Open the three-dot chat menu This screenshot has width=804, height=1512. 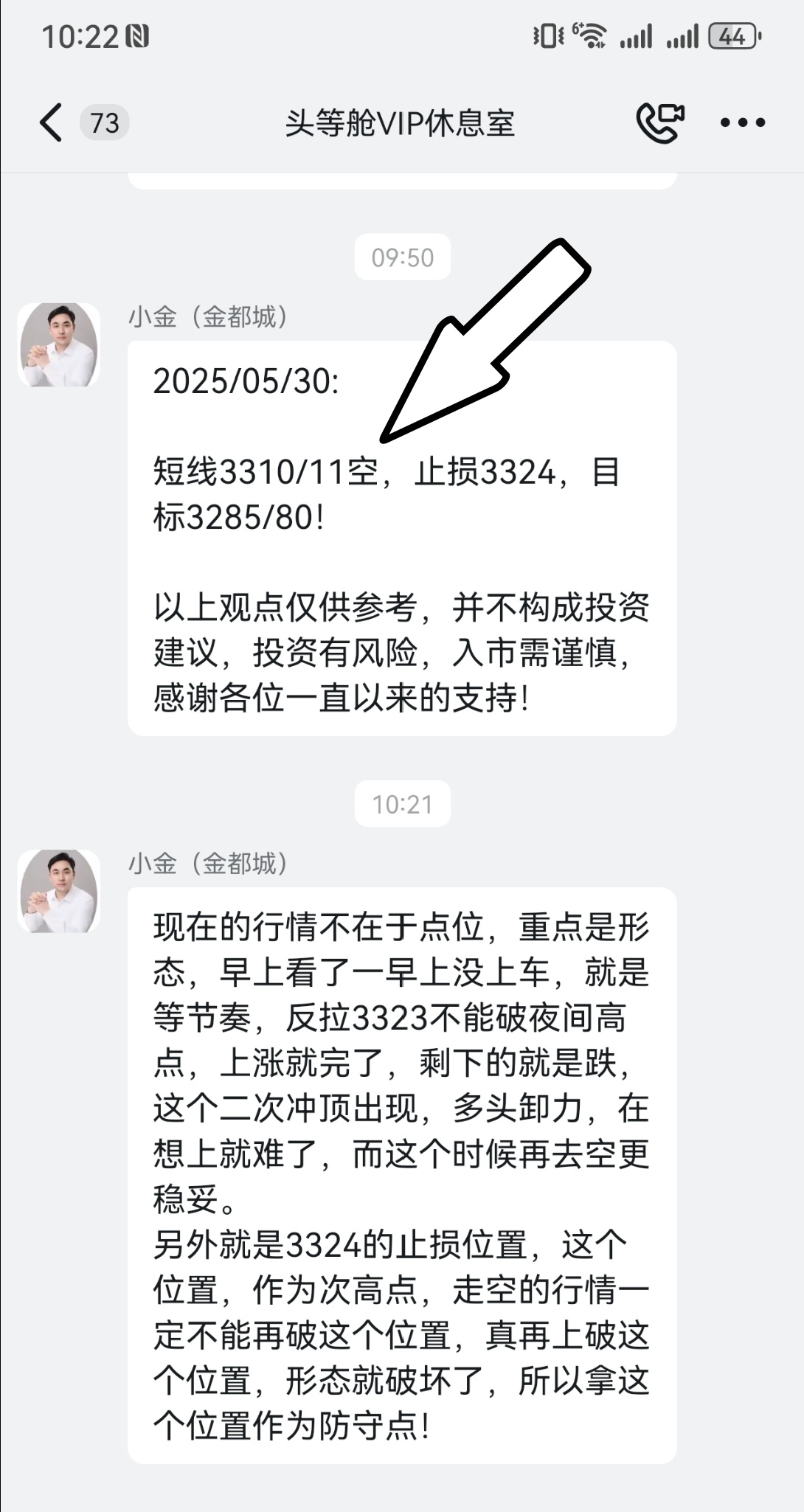[742, 122]
